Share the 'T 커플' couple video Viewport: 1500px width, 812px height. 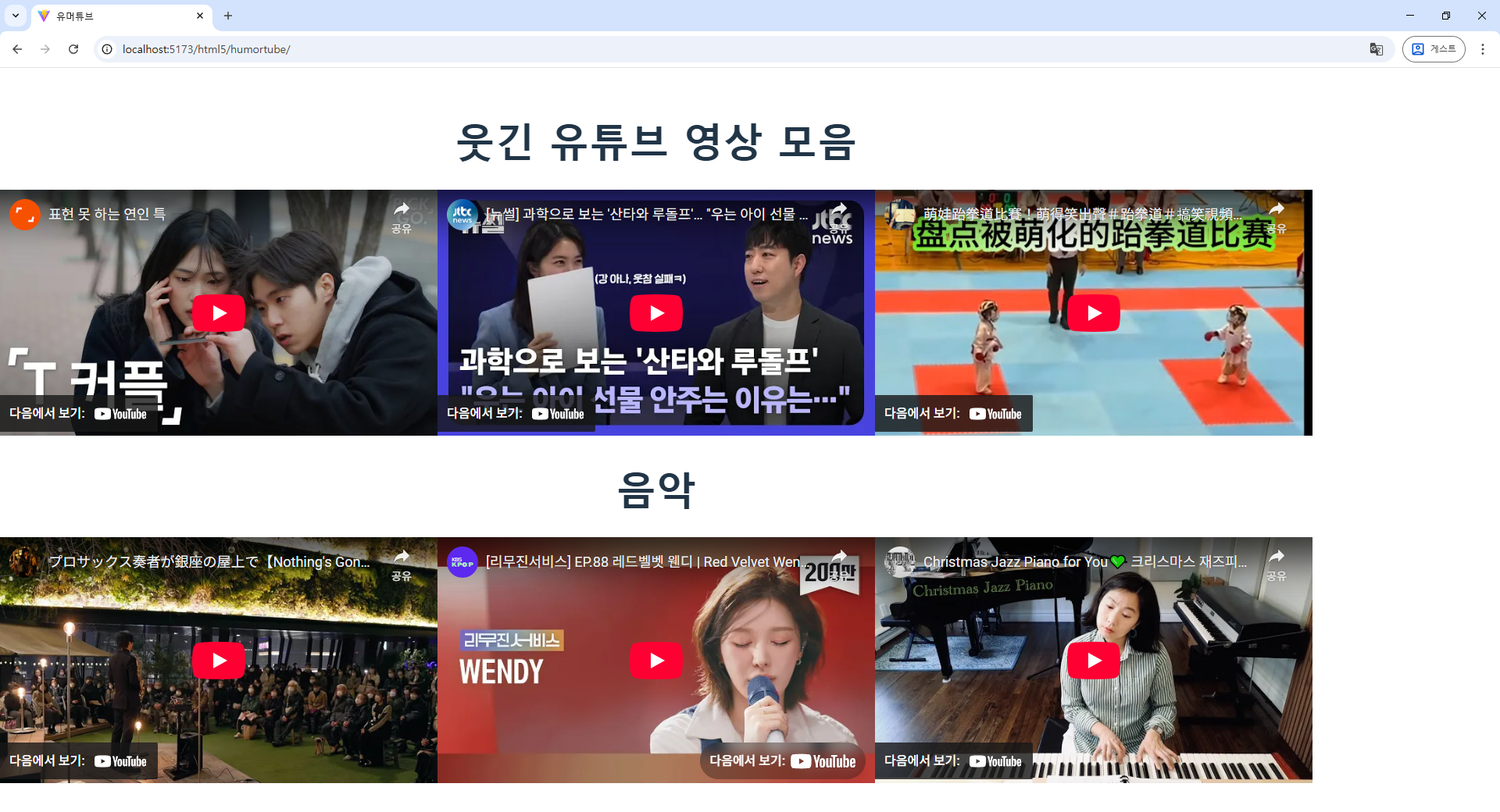[x=402, y=215]
